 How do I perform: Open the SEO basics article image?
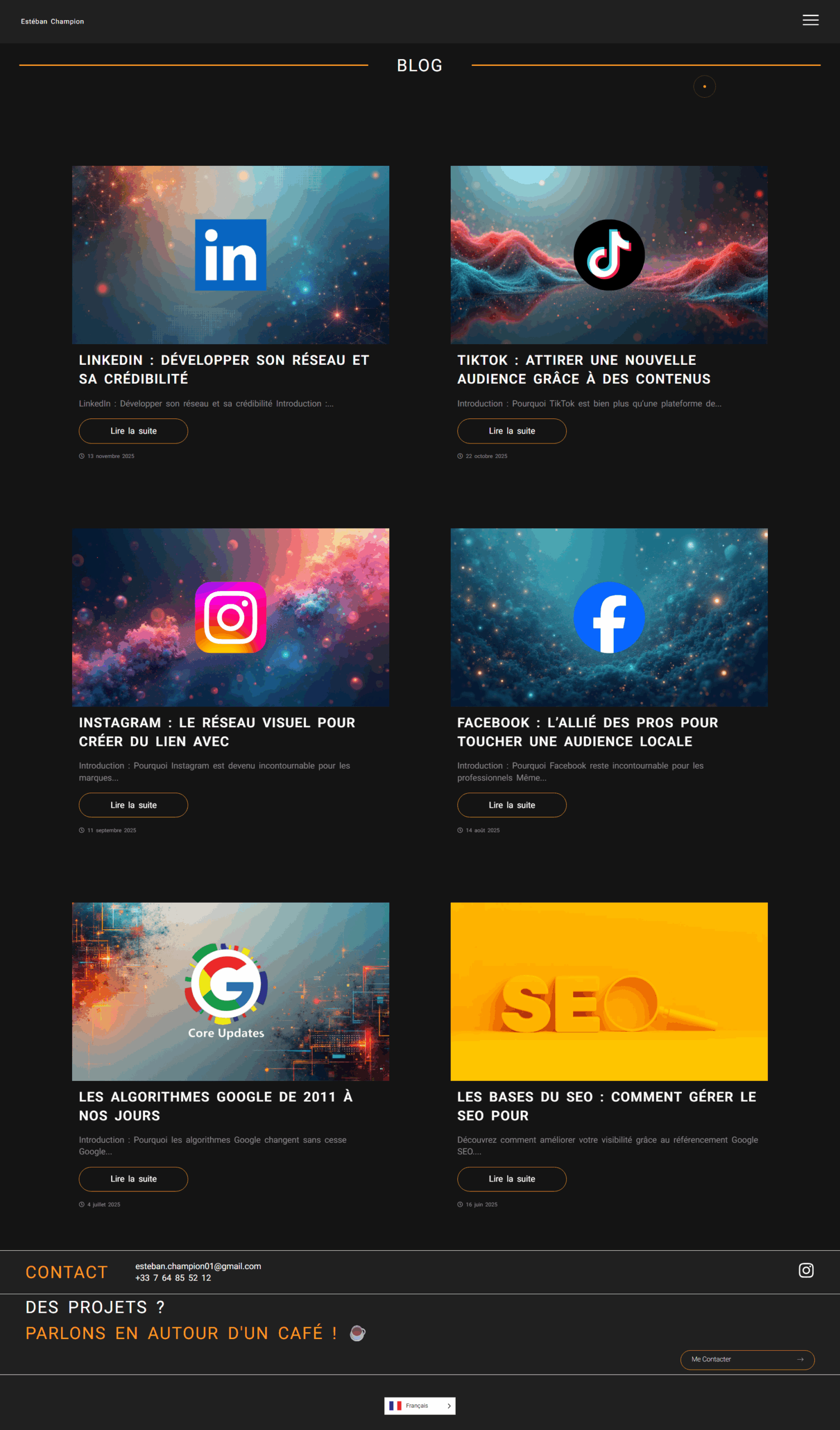click(608, 991)
